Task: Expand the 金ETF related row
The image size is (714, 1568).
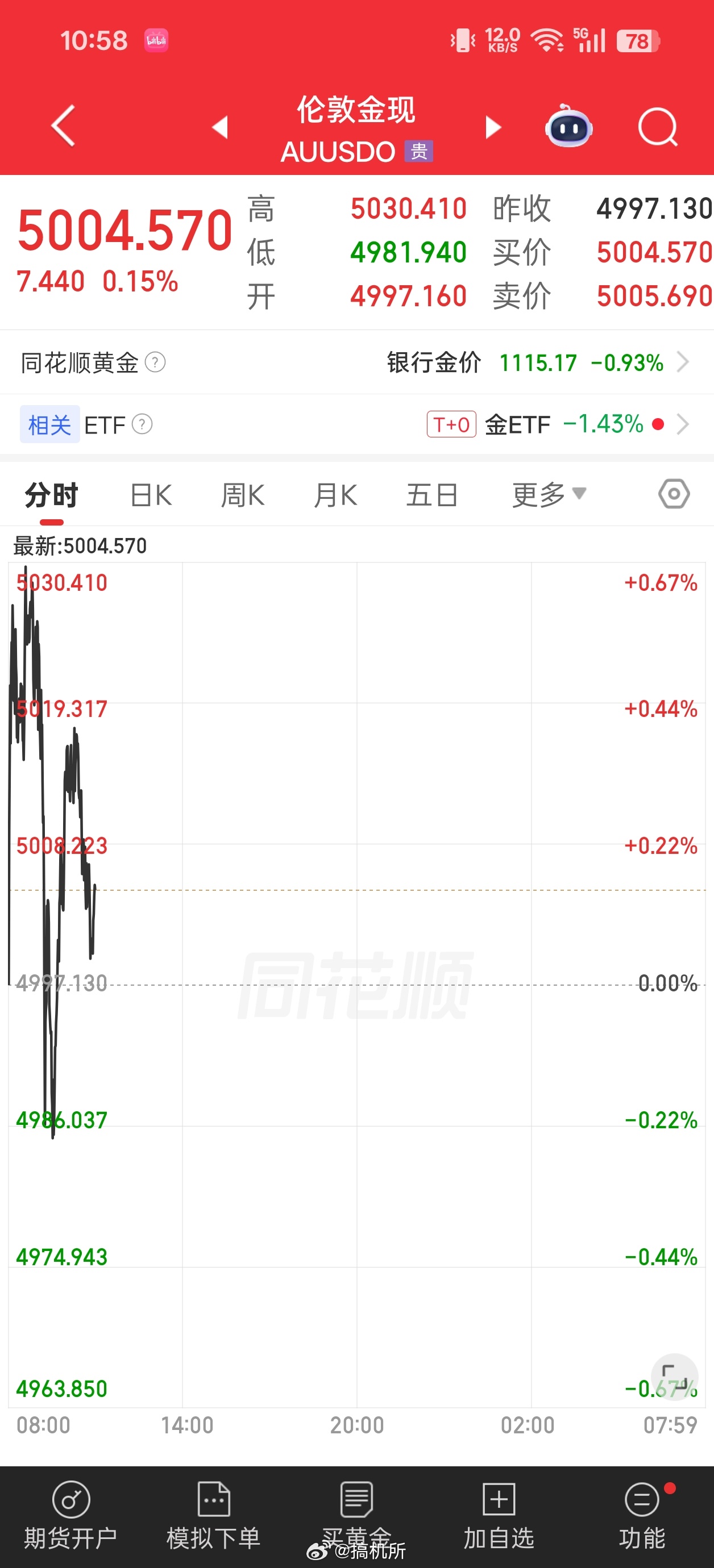Action: click(685, 424)
